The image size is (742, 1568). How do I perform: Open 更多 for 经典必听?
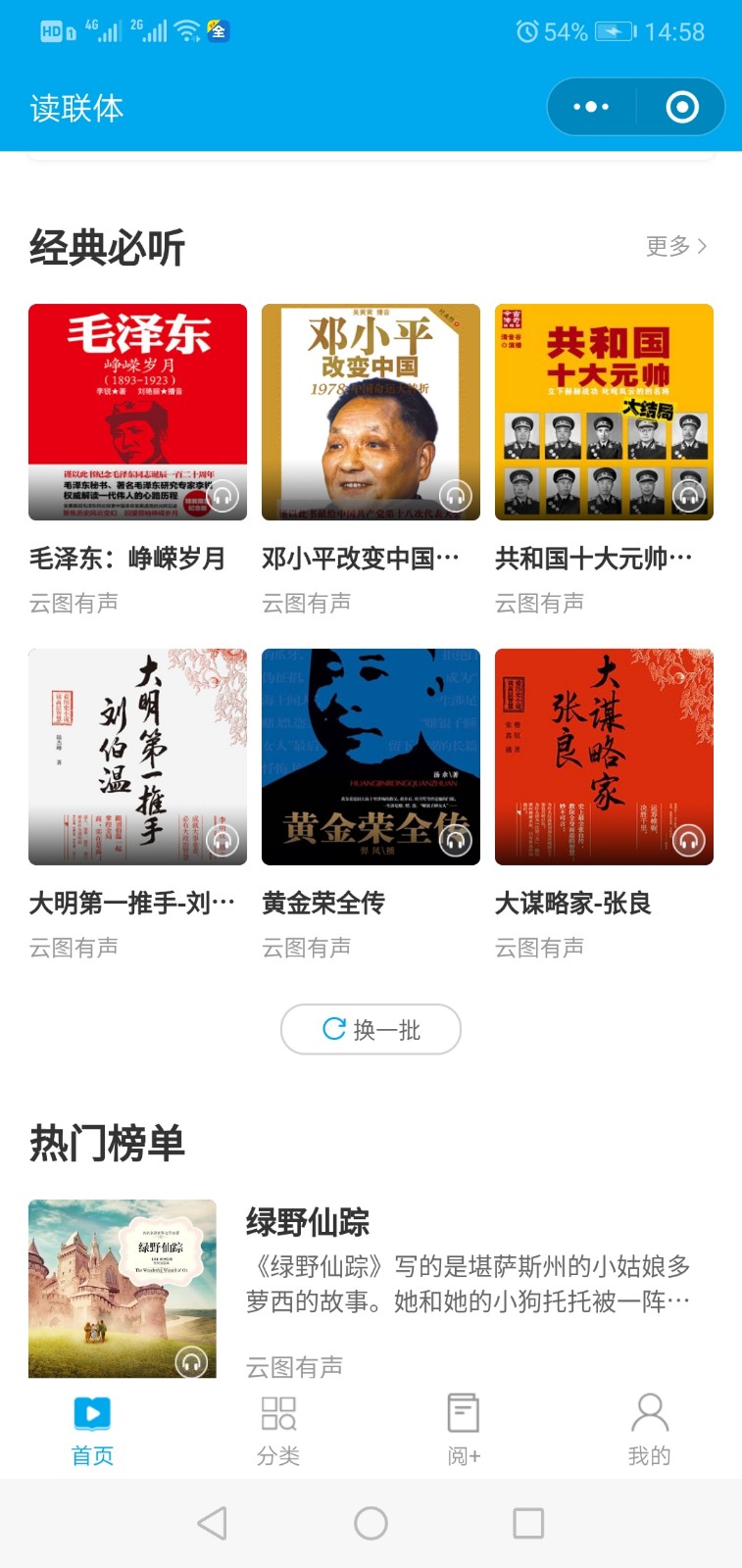pos(676,246)
